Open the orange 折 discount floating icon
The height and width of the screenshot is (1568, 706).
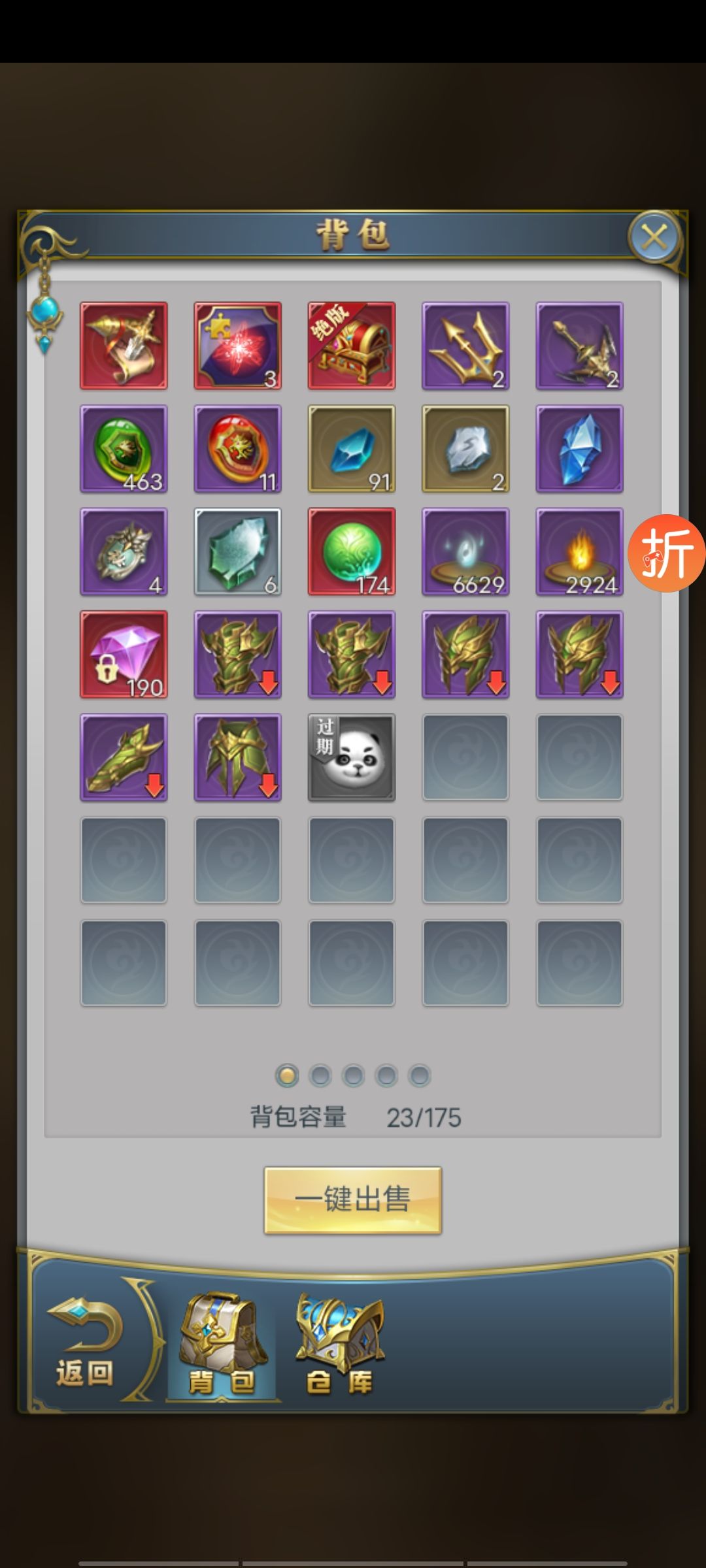tap(666, 553)
